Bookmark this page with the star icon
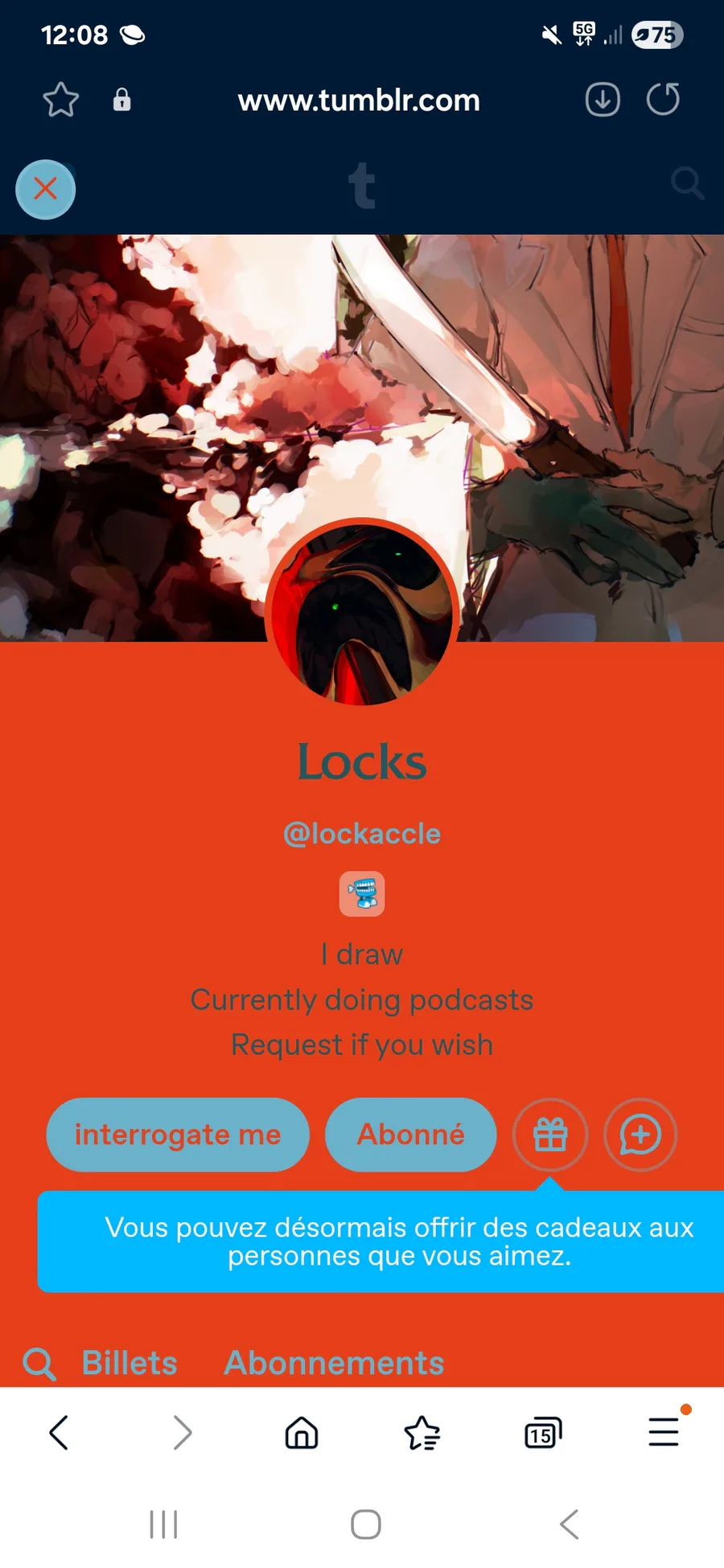 click(61, 100)
